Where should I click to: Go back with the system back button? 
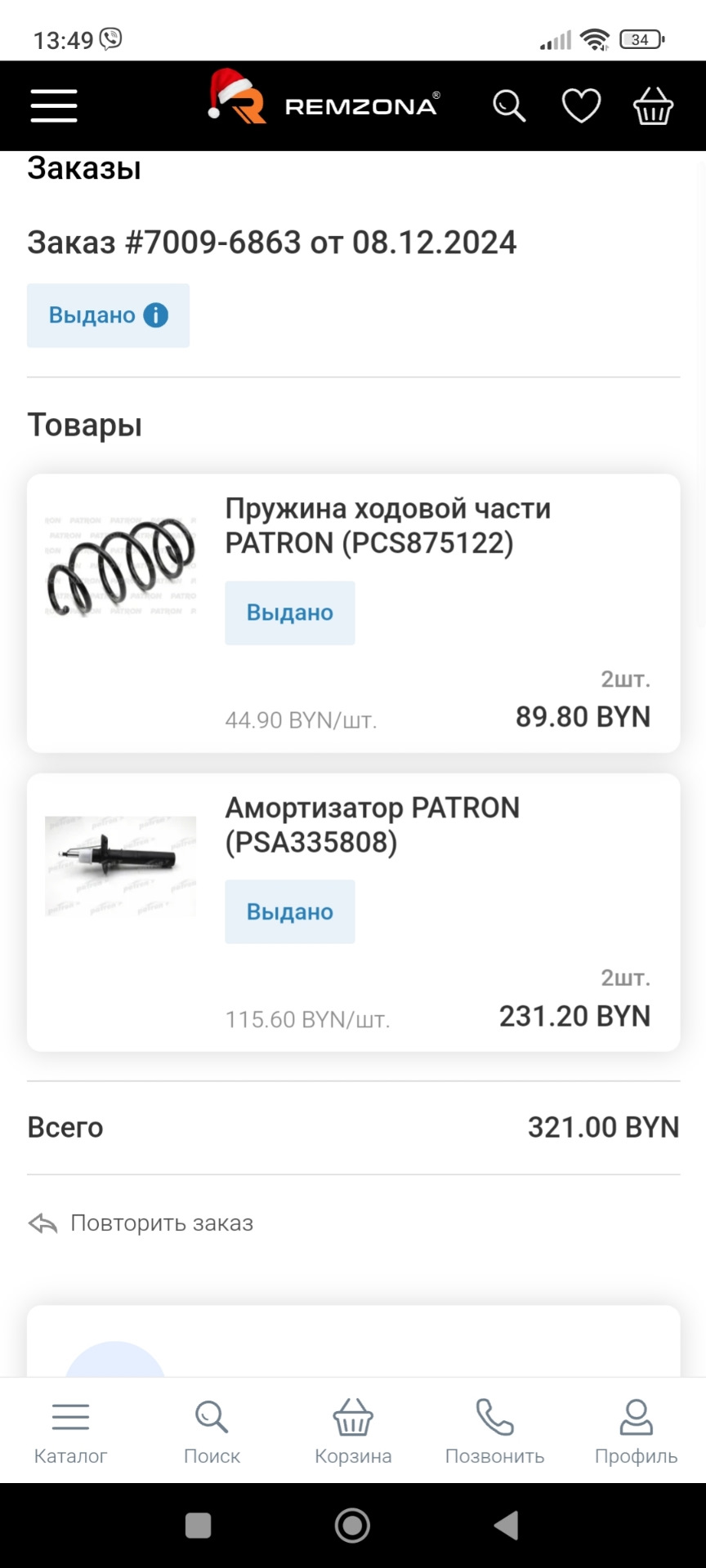(507, 1525)
